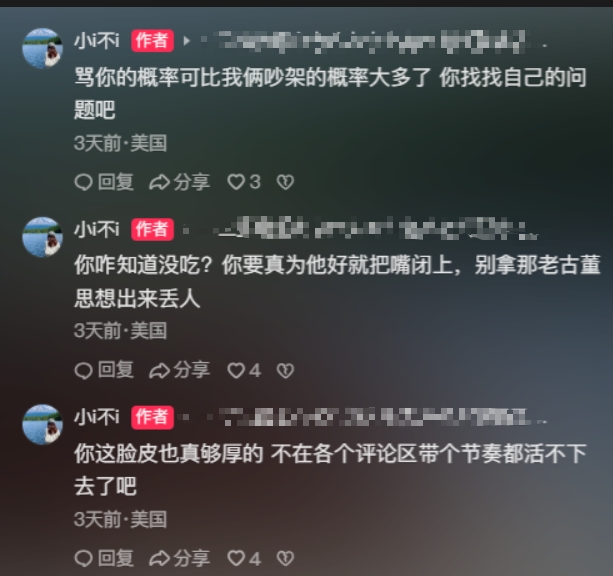Share the comment starting "你咋知道没吃"
613x576 pixels.
(x=179, y=370)
